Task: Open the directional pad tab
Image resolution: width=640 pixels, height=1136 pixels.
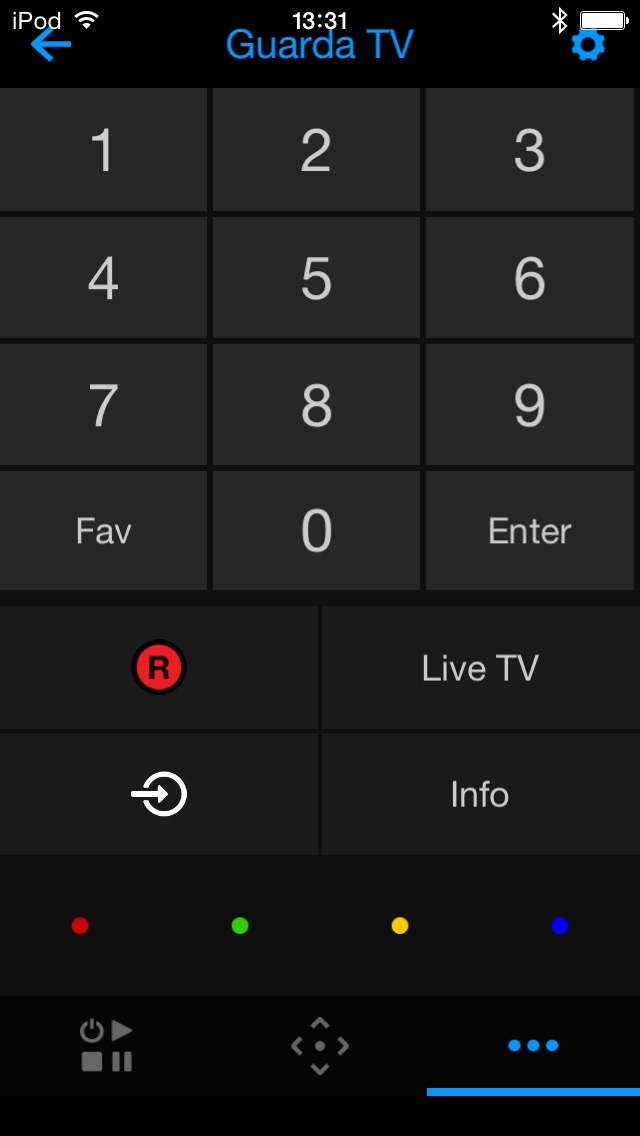Action: (320, 1046)
